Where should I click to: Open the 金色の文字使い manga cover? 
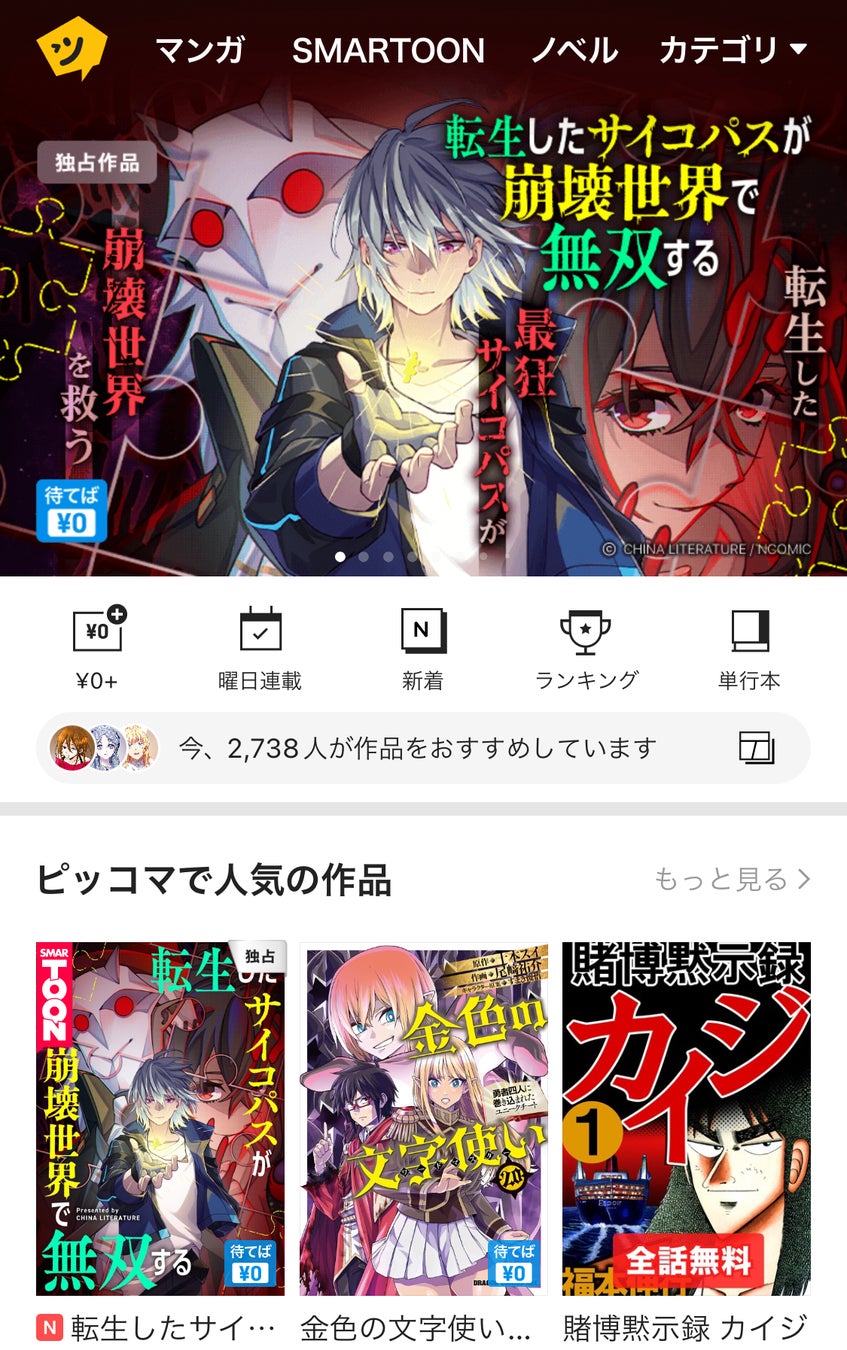tap(423, 1118)
